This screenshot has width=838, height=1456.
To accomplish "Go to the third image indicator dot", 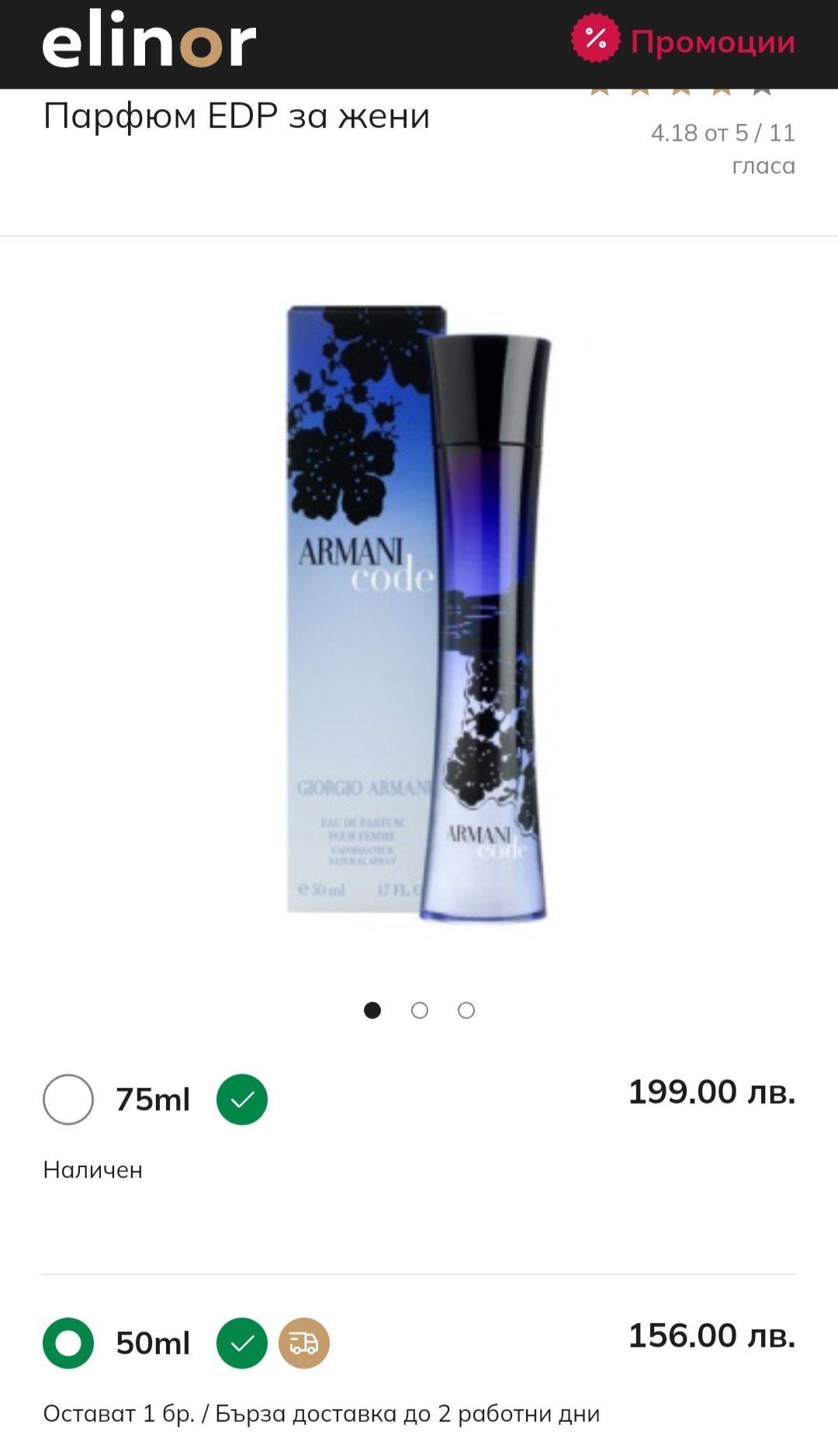I will (466, 1011).
